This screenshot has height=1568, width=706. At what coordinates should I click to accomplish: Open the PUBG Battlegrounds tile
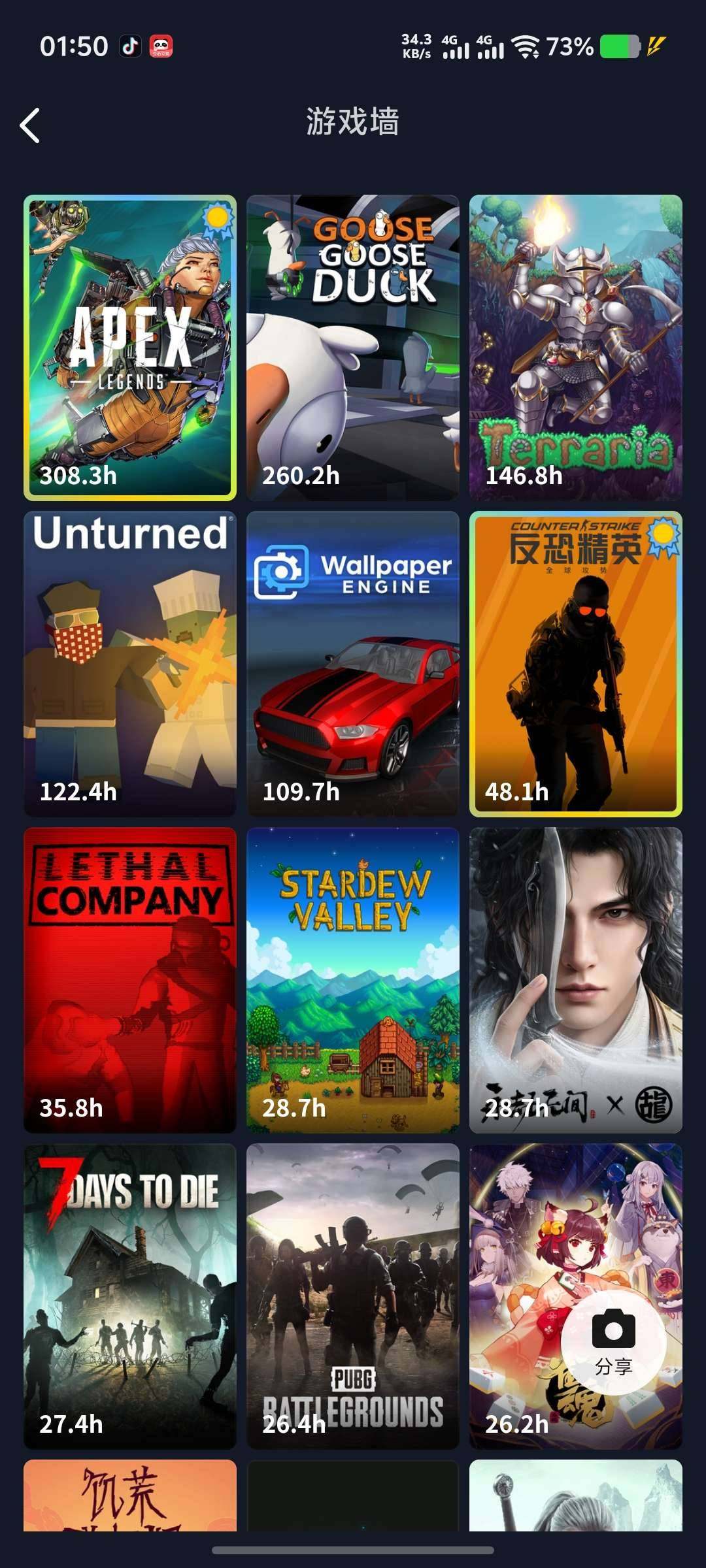click(353, 1296)
